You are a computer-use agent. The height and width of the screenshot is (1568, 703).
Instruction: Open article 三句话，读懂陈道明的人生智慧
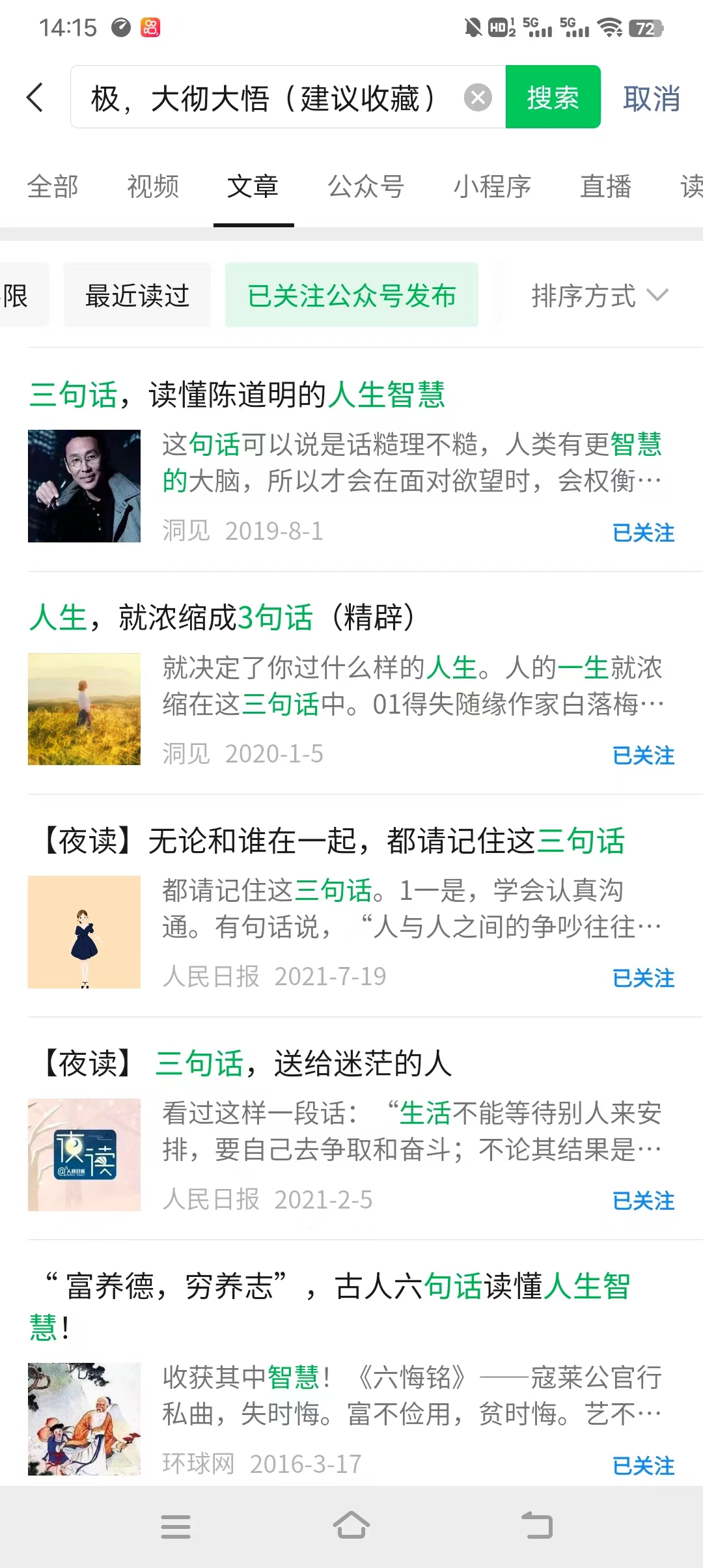(x=351, y=461)
